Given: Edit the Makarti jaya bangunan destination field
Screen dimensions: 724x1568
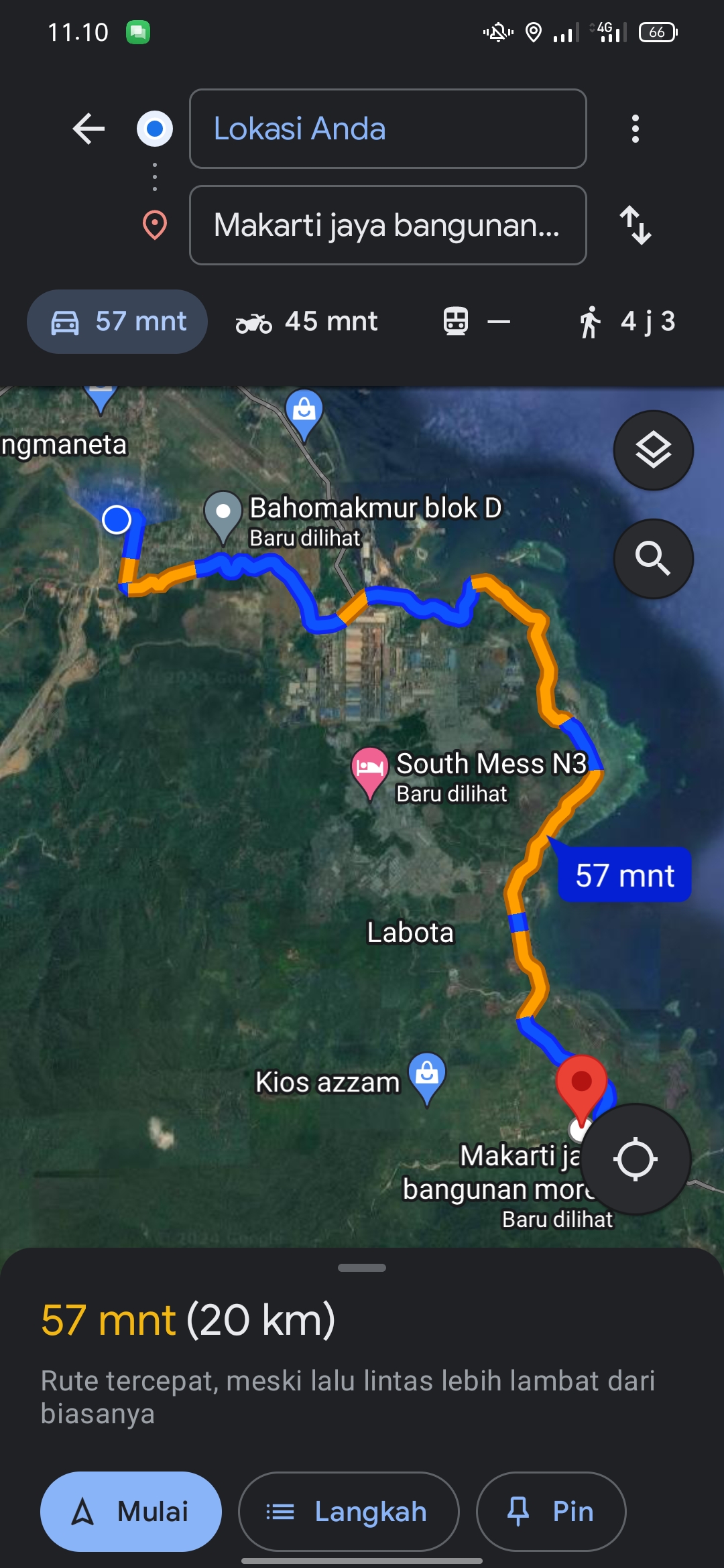Looking at the screenshot, I should [388, 225].
